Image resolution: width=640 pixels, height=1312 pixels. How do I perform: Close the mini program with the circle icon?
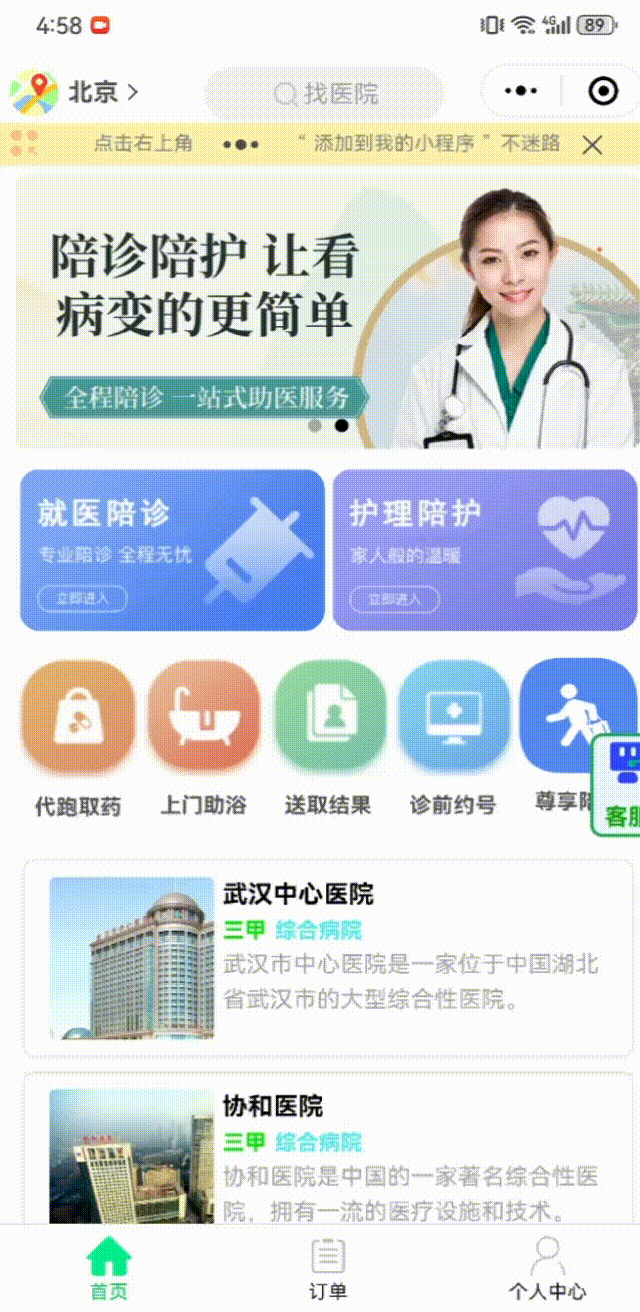click(x=603, y=92)
